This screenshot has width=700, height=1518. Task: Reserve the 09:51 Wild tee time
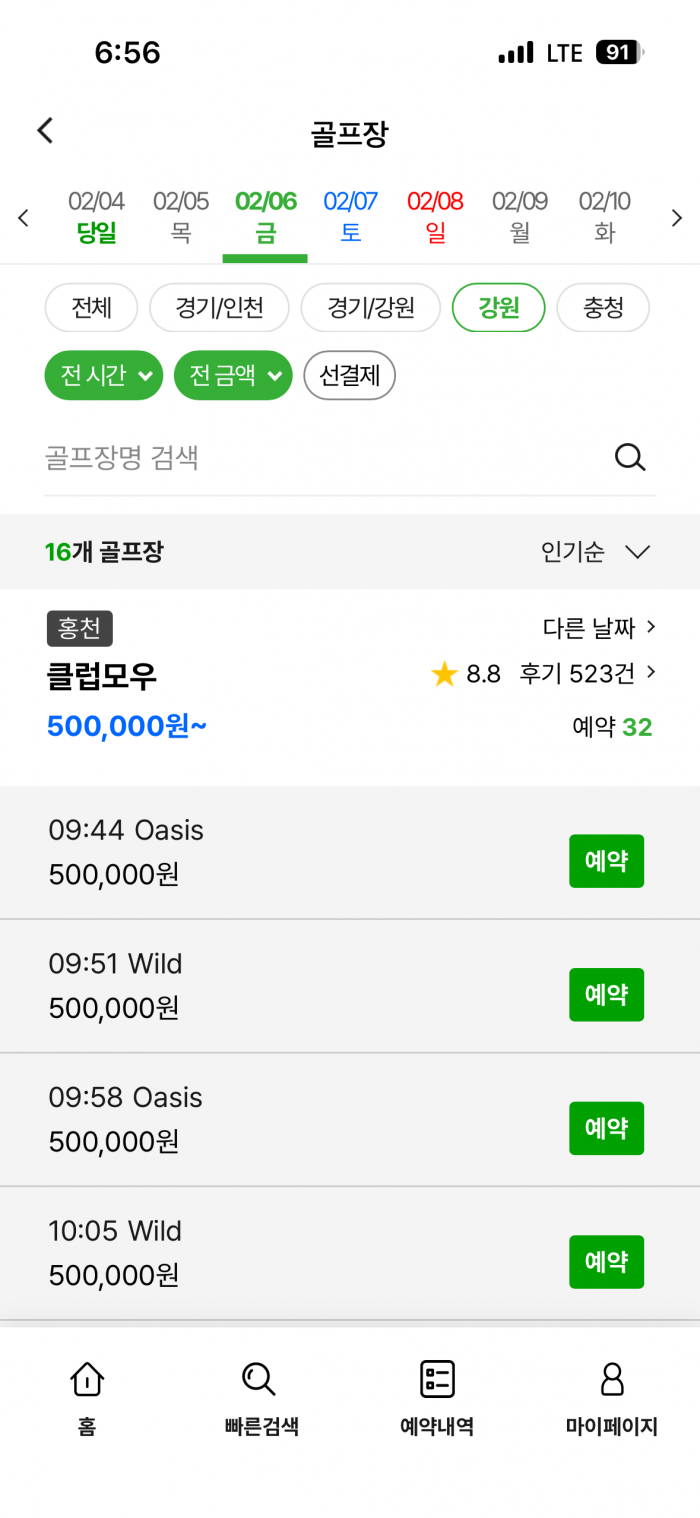[x=606, y=995]
